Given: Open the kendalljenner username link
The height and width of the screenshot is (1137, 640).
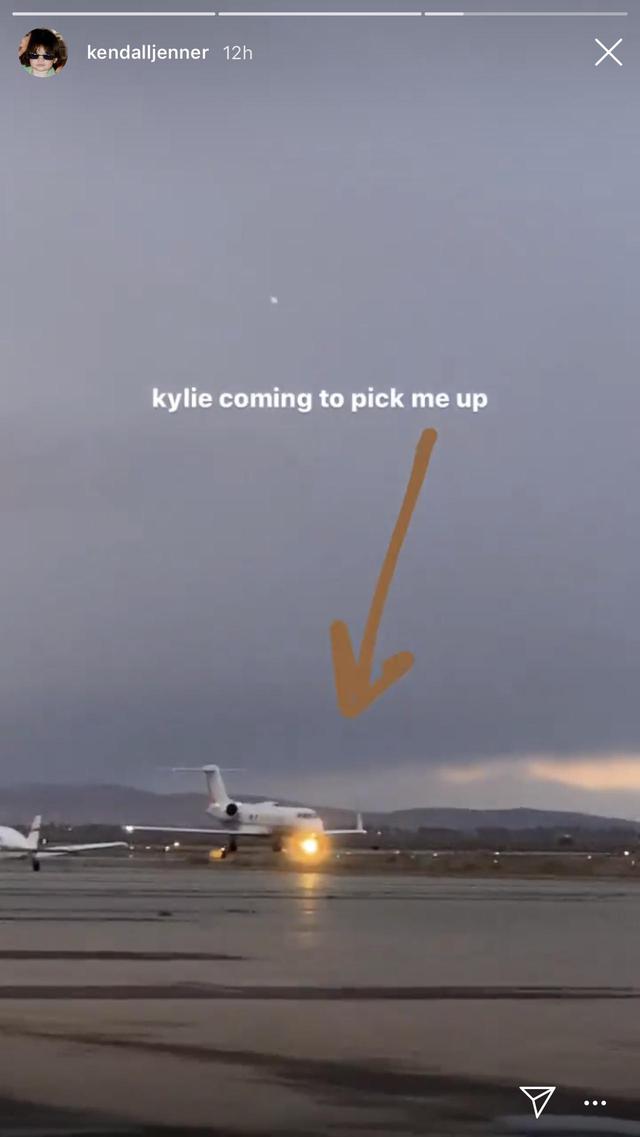Looking at the screenshot, I should [x=148, y=53].
